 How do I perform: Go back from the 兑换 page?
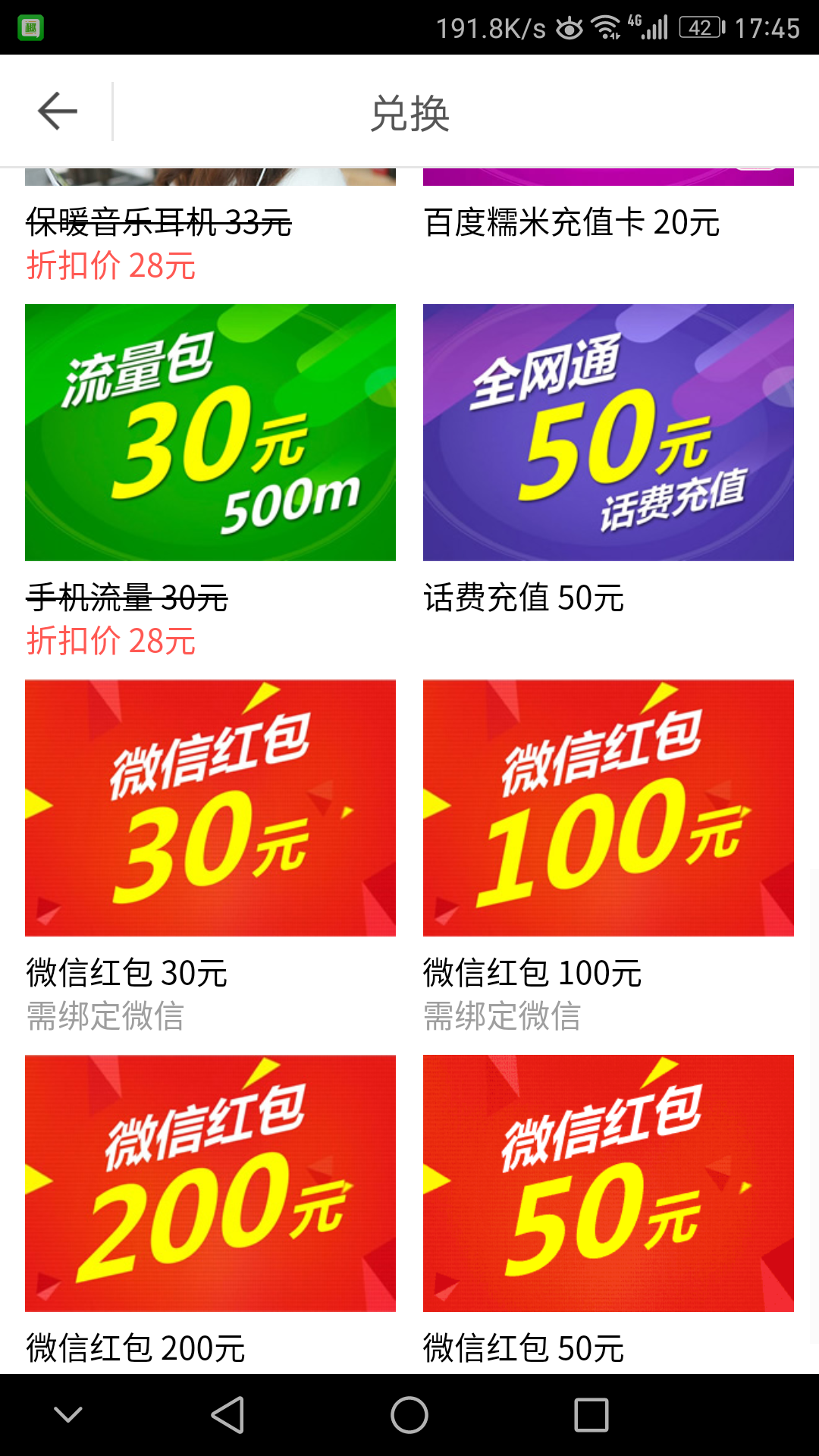[x=58, y=111]
